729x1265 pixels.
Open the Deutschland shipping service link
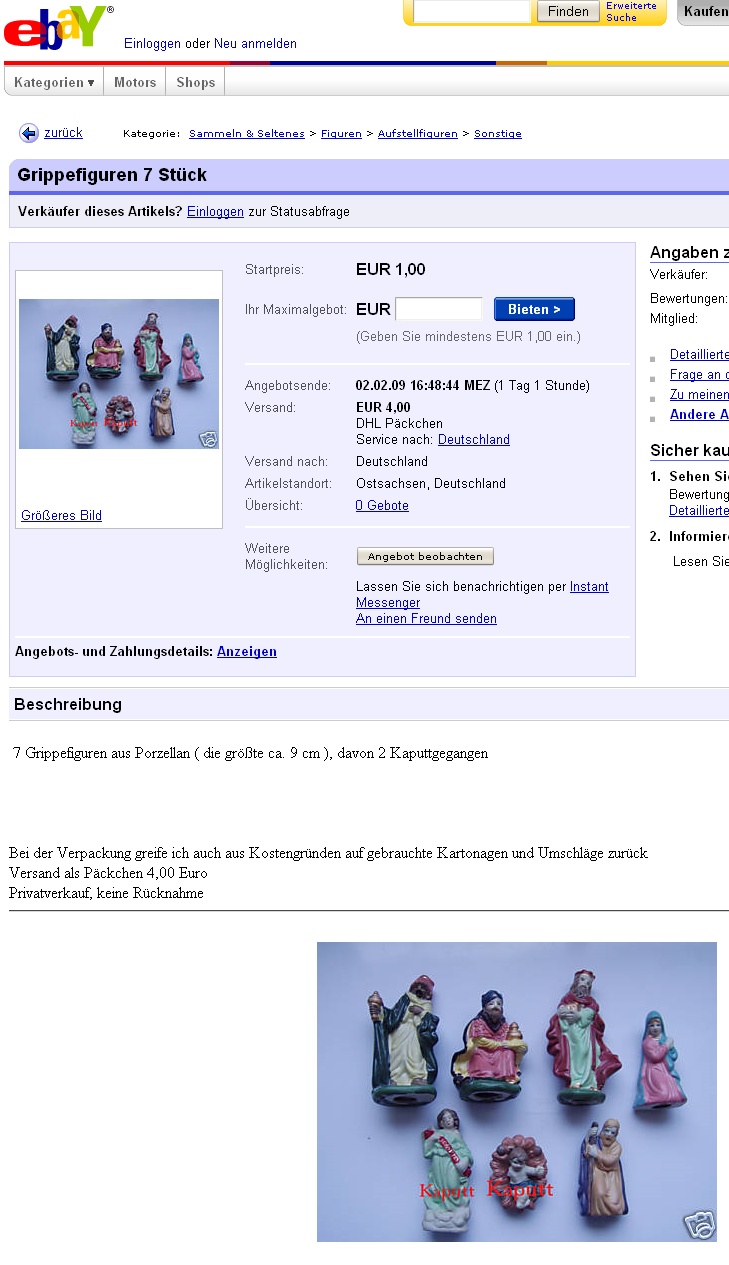474,440
